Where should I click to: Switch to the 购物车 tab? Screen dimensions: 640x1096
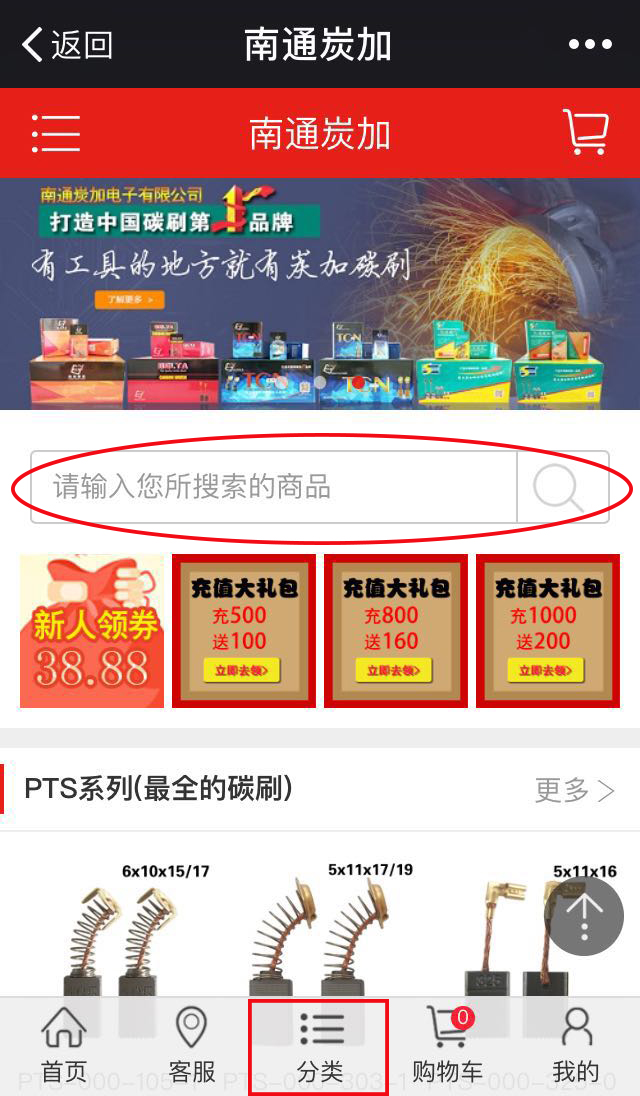[x=447, y=1046]
